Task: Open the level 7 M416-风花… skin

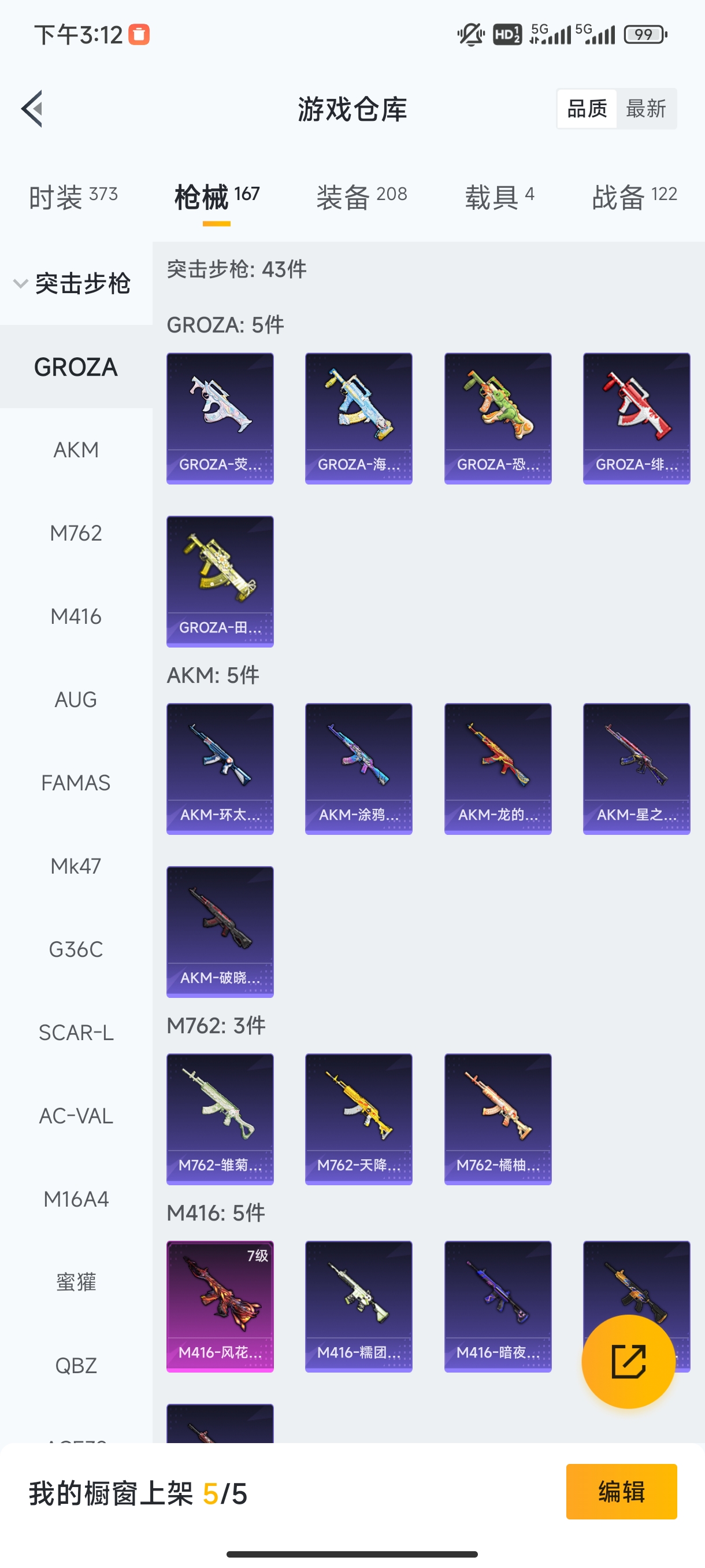Action: click(x=220, y=1306)
